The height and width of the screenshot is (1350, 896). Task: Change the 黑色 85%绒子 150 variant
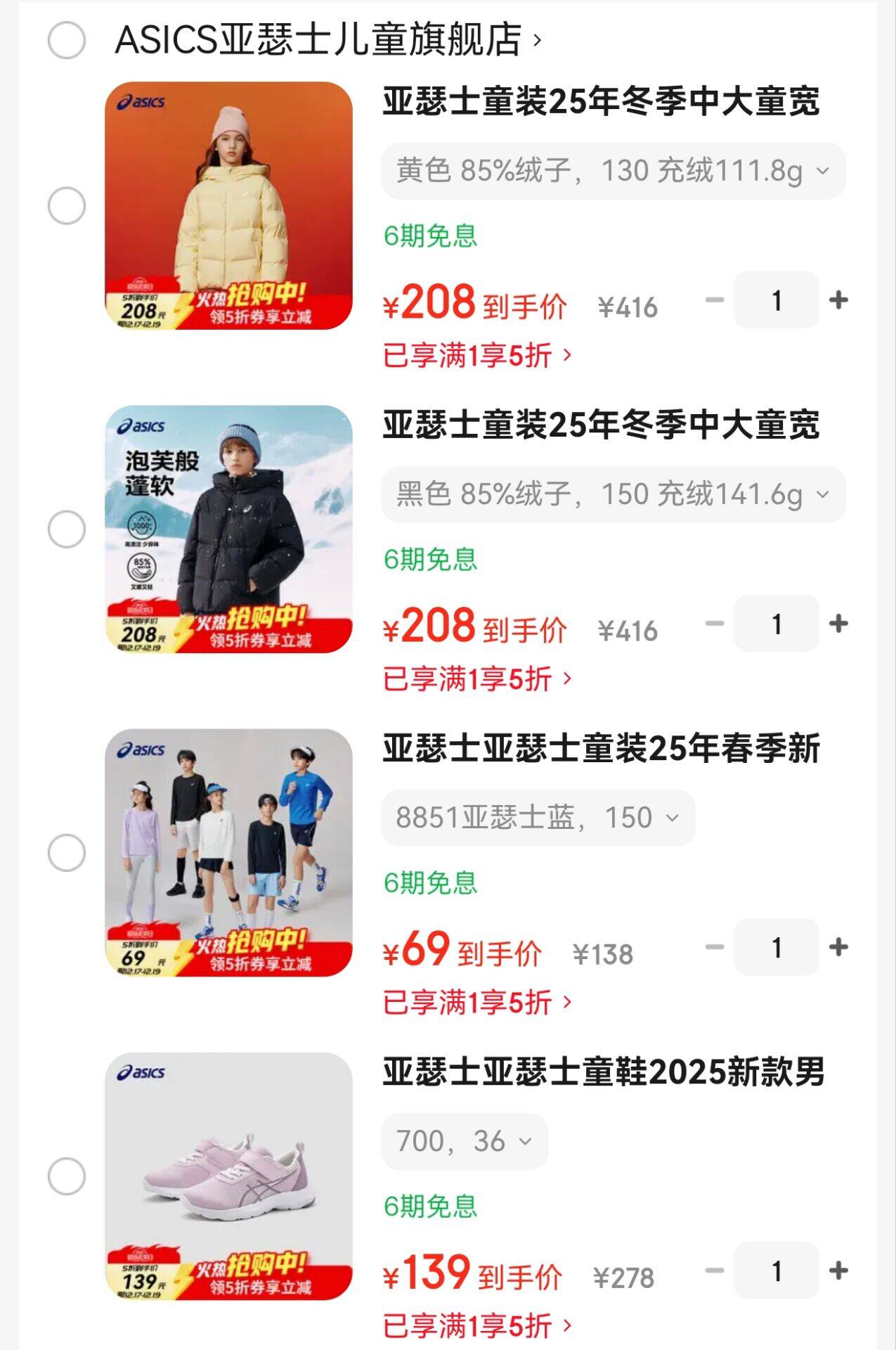point(613,494)
